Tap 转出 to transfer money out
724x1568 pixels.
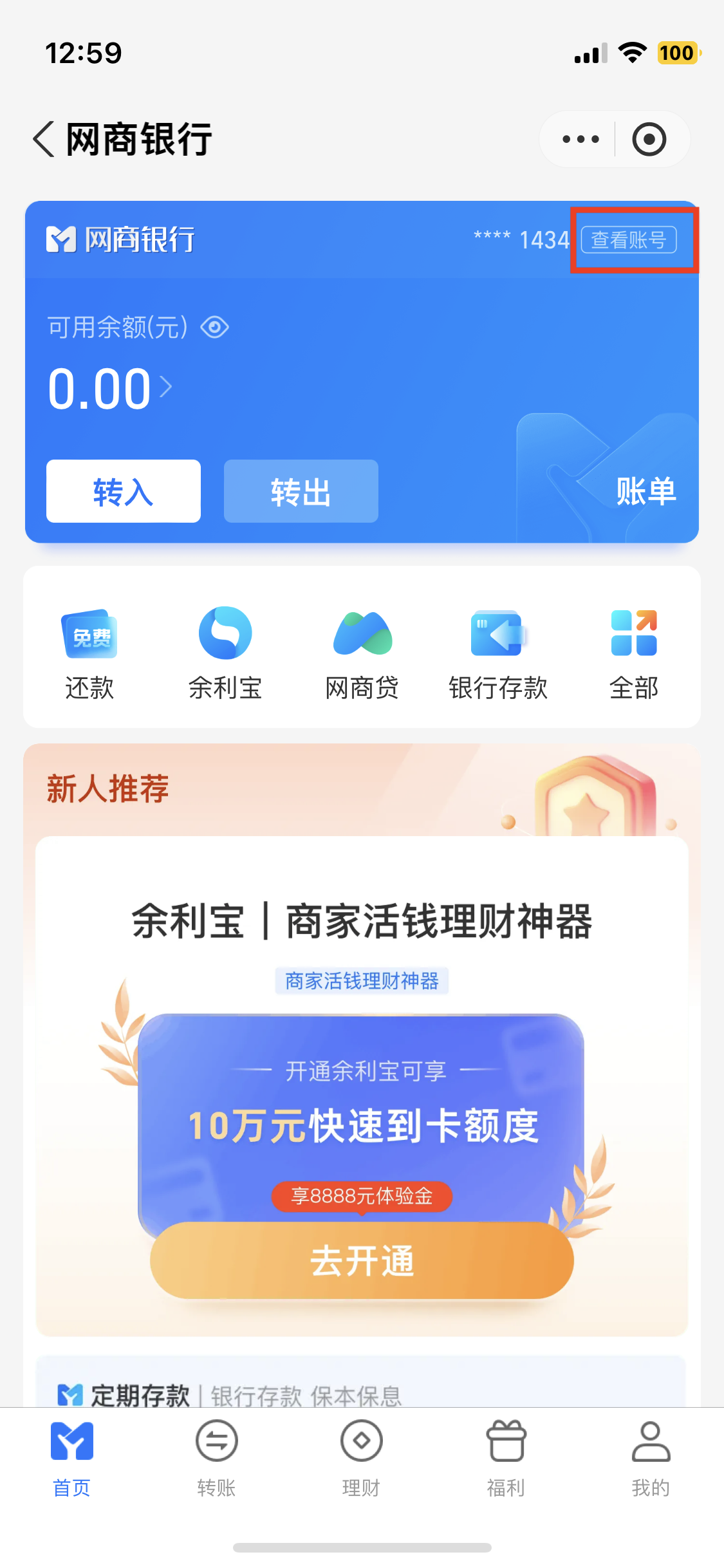pyautogui.click(x=301, y=491)
